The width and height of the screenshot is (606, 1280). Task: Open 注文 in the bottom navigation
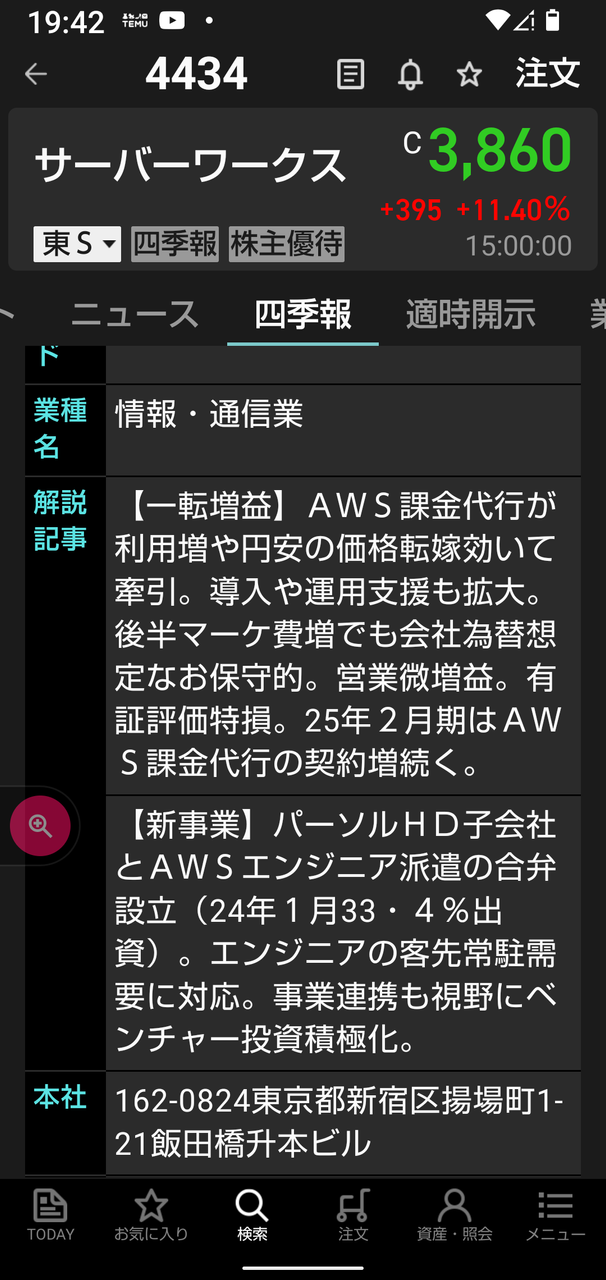point(353,1216)
